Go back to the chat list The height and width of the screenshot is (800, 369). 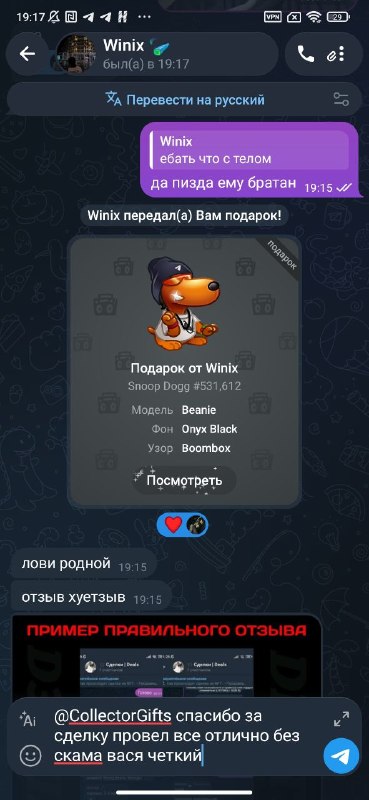point(27,54)
